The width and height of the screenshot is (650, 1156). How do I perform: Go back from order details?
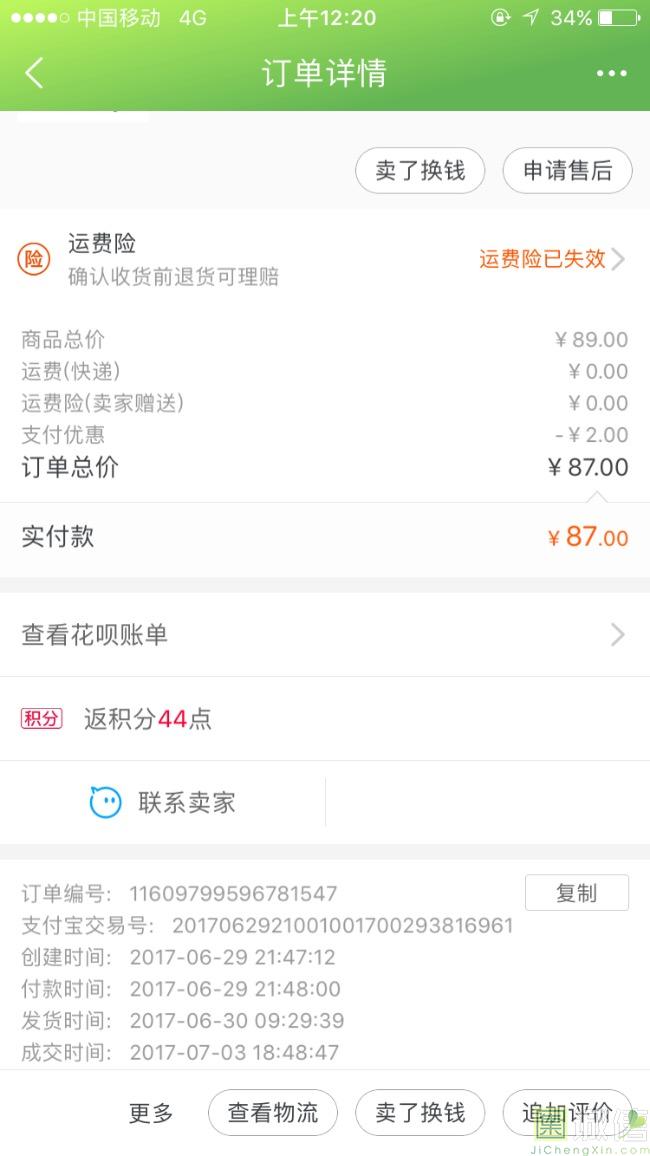click(x=34, y=73)
